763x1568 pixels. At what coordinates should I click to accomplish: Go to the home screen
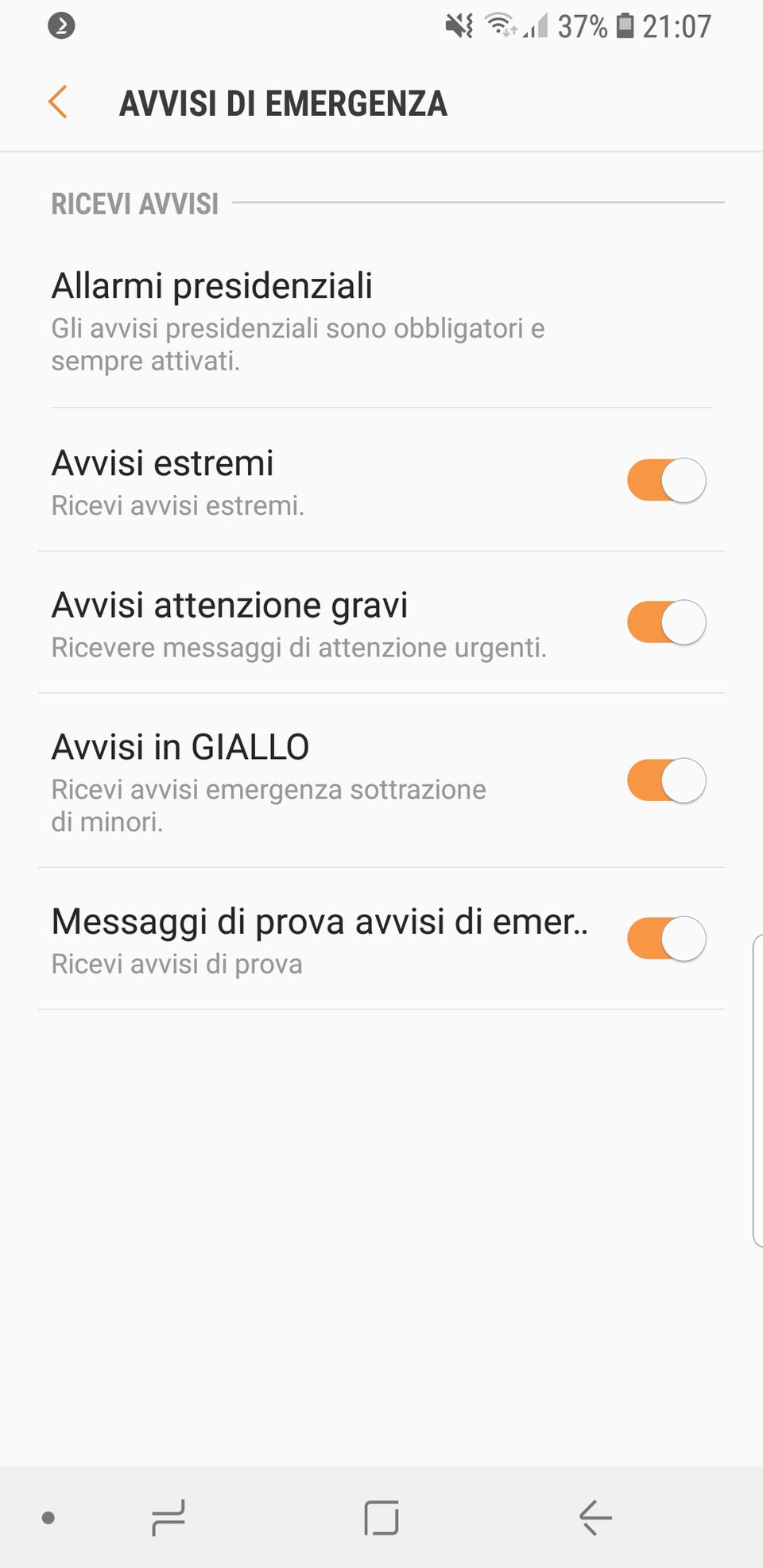(381, 1517)
